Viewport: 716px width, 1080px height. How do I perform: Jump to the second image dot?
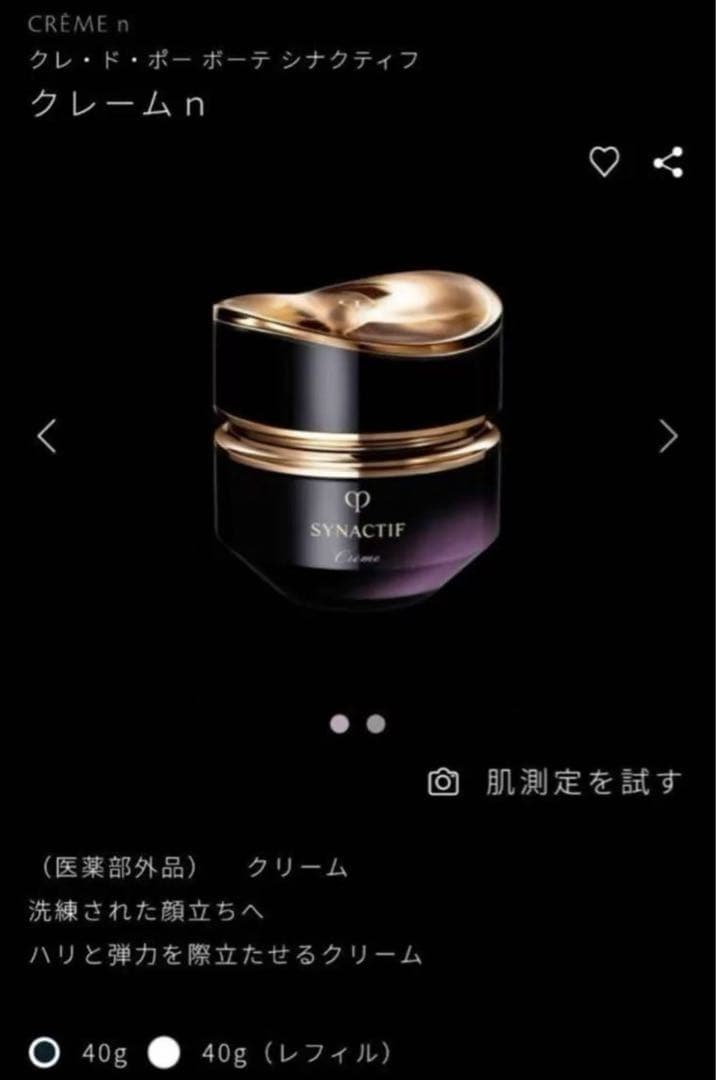tap(376, 724)
